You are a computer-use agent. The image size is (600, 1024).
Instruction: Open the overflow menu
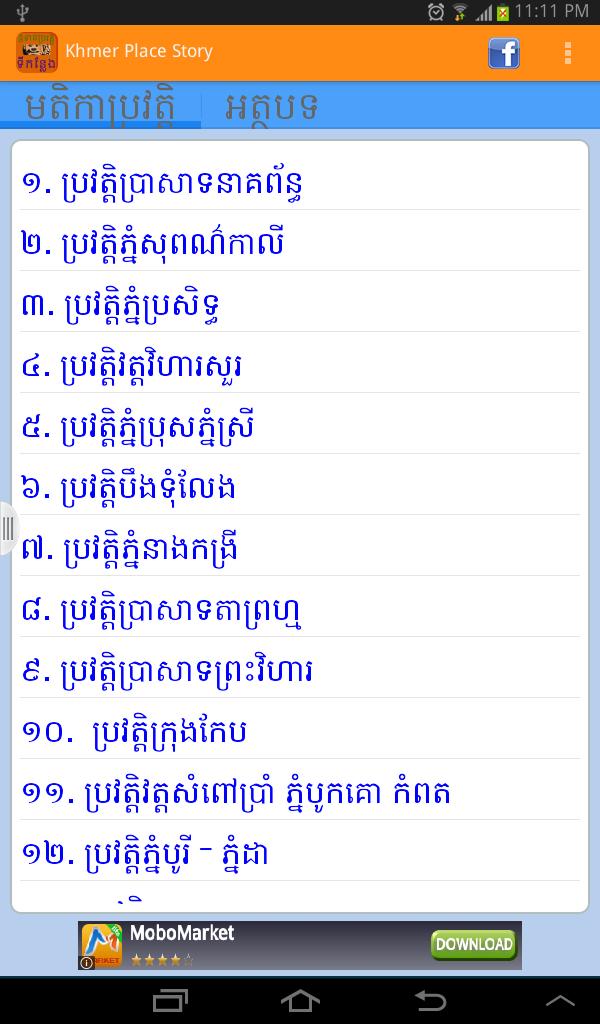(x=568, y=52)
